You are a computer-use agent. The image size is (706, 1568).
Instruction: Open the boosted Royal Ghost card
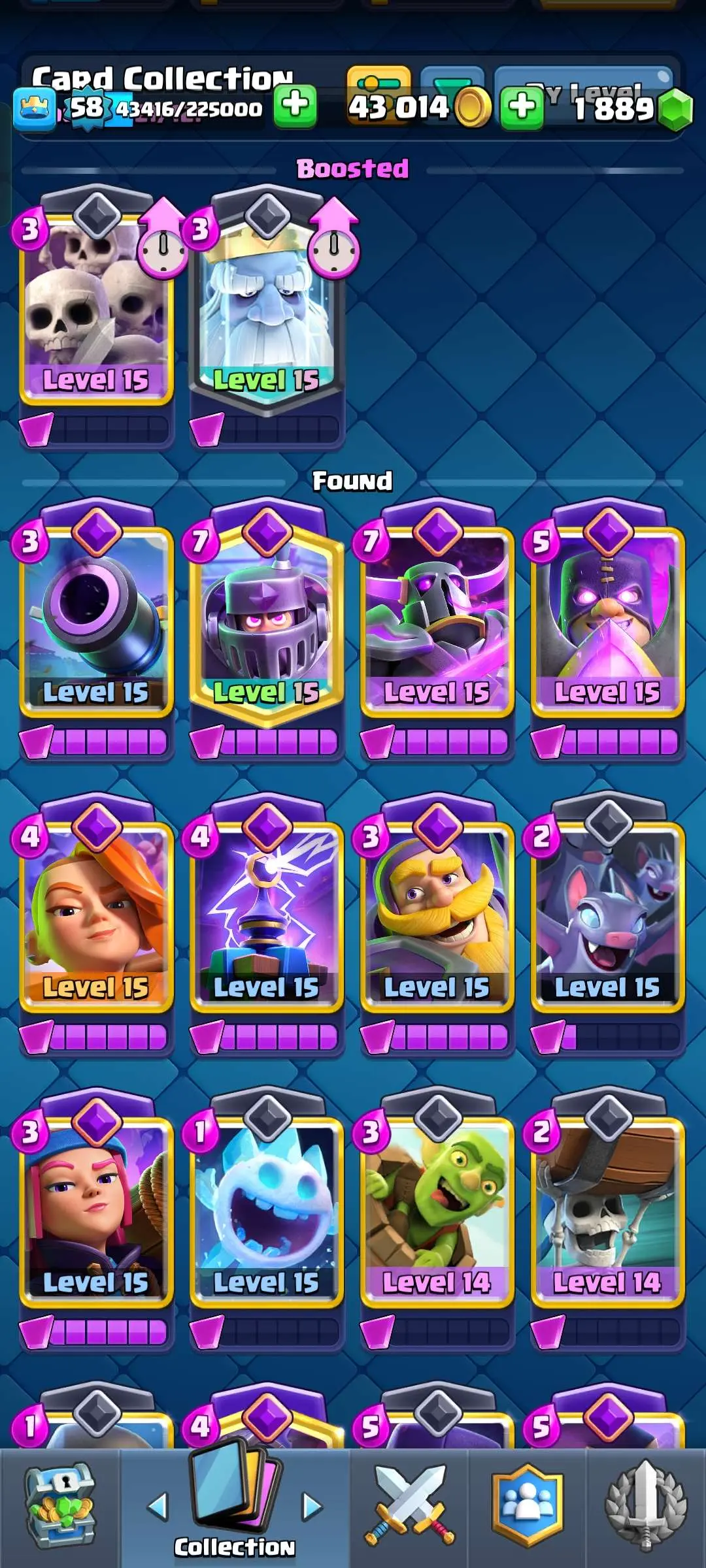tap(267, 307)
